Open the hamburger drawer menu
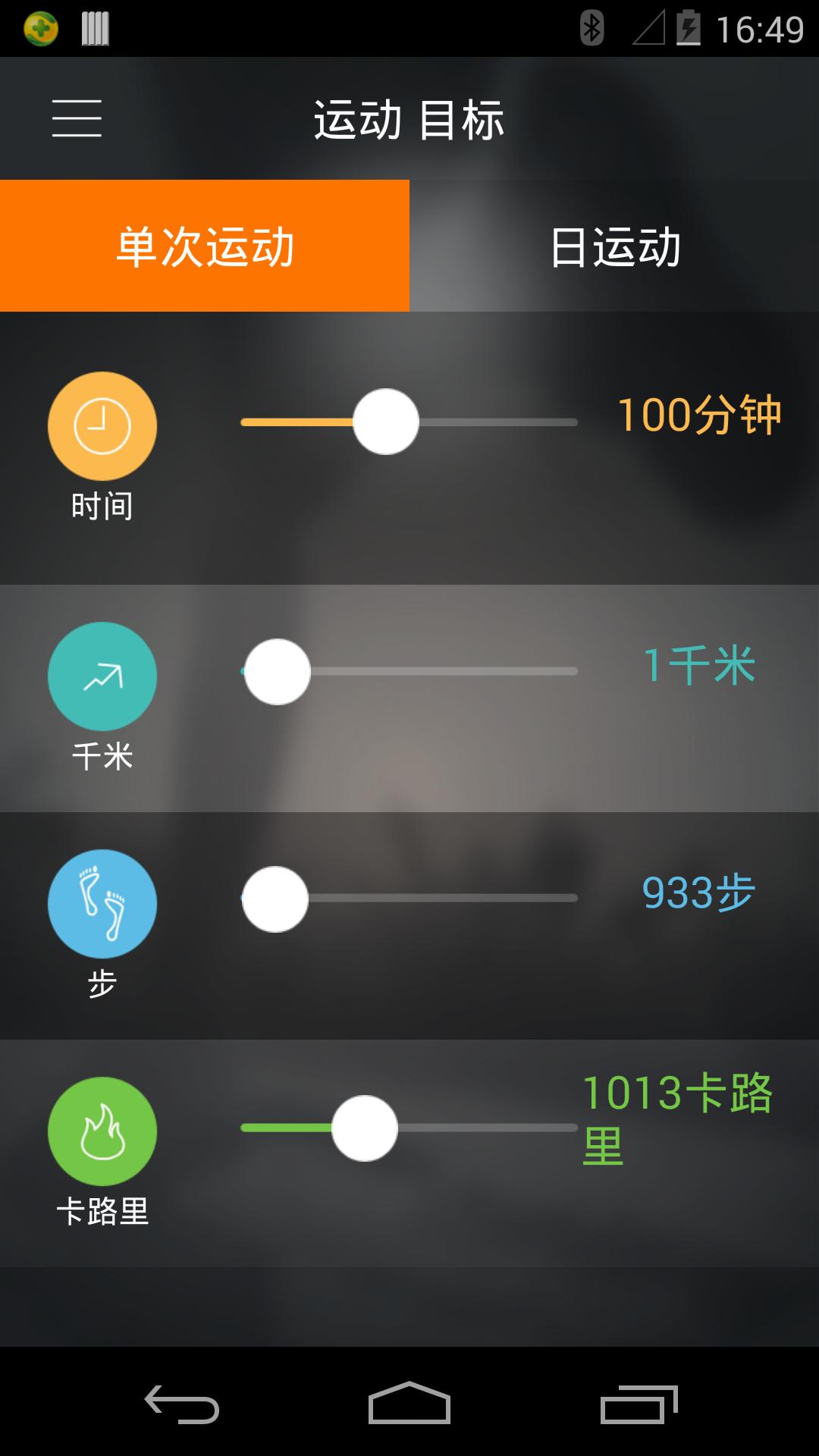The height and width of the screenshot is (1456, 819). coord(77,118)
